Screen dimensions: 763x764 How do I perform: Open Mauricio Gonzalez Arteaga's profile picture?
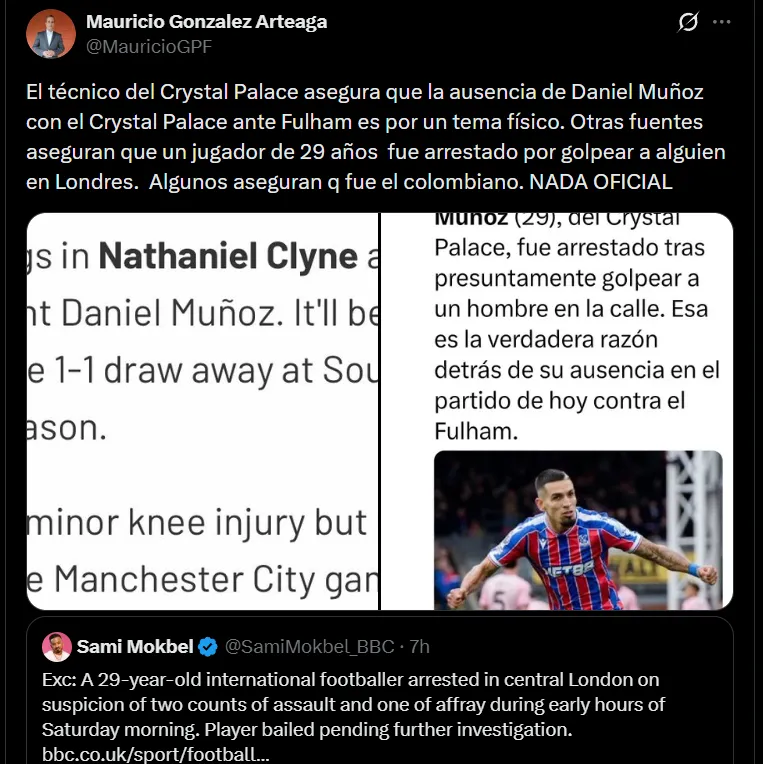tap(50, 33)
